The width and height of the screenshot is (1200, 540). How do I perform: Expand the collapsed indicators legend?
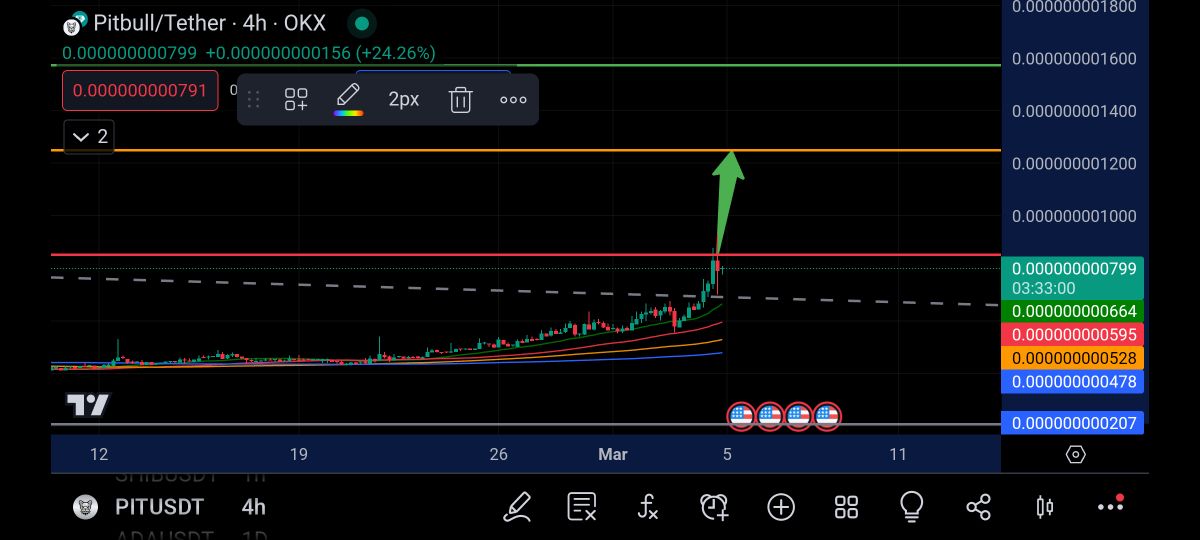[89, 137]
